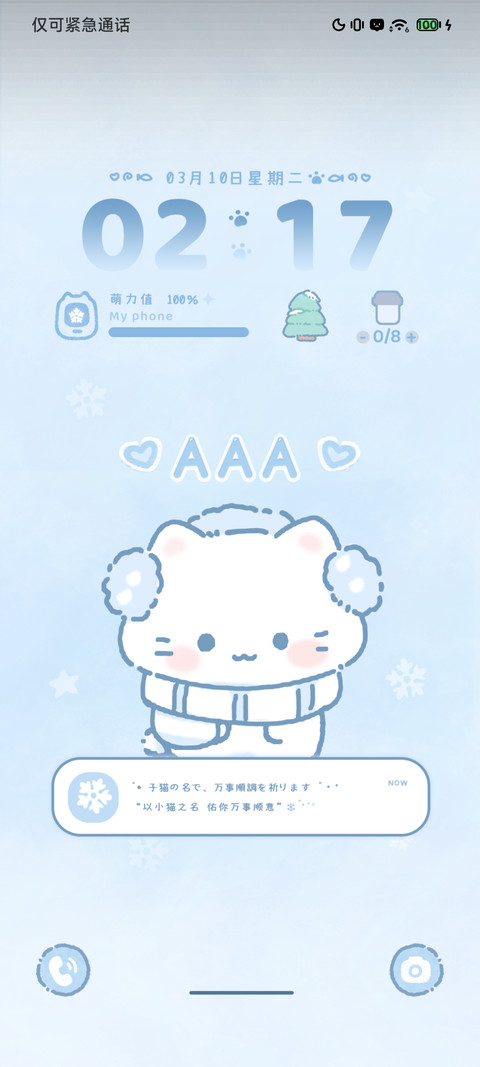Decrease the water cup count with minus

[363, 337]
